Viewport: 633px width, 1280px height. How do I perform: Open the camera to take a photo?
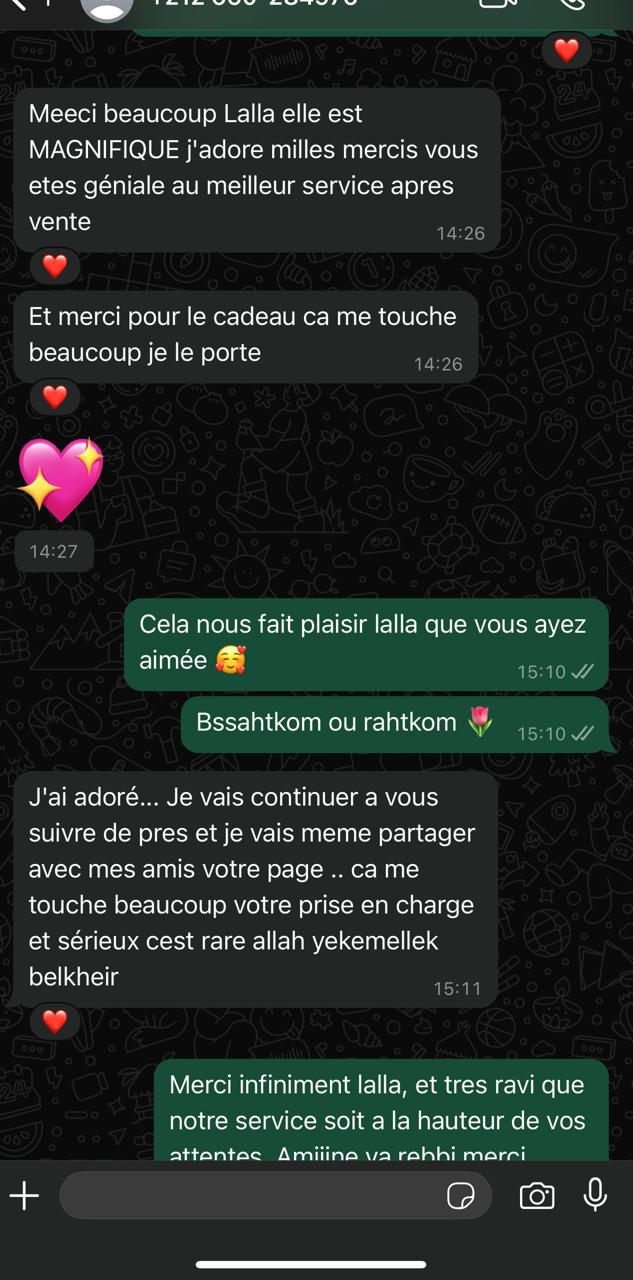pyautogui.click(x=537, y=1195)
